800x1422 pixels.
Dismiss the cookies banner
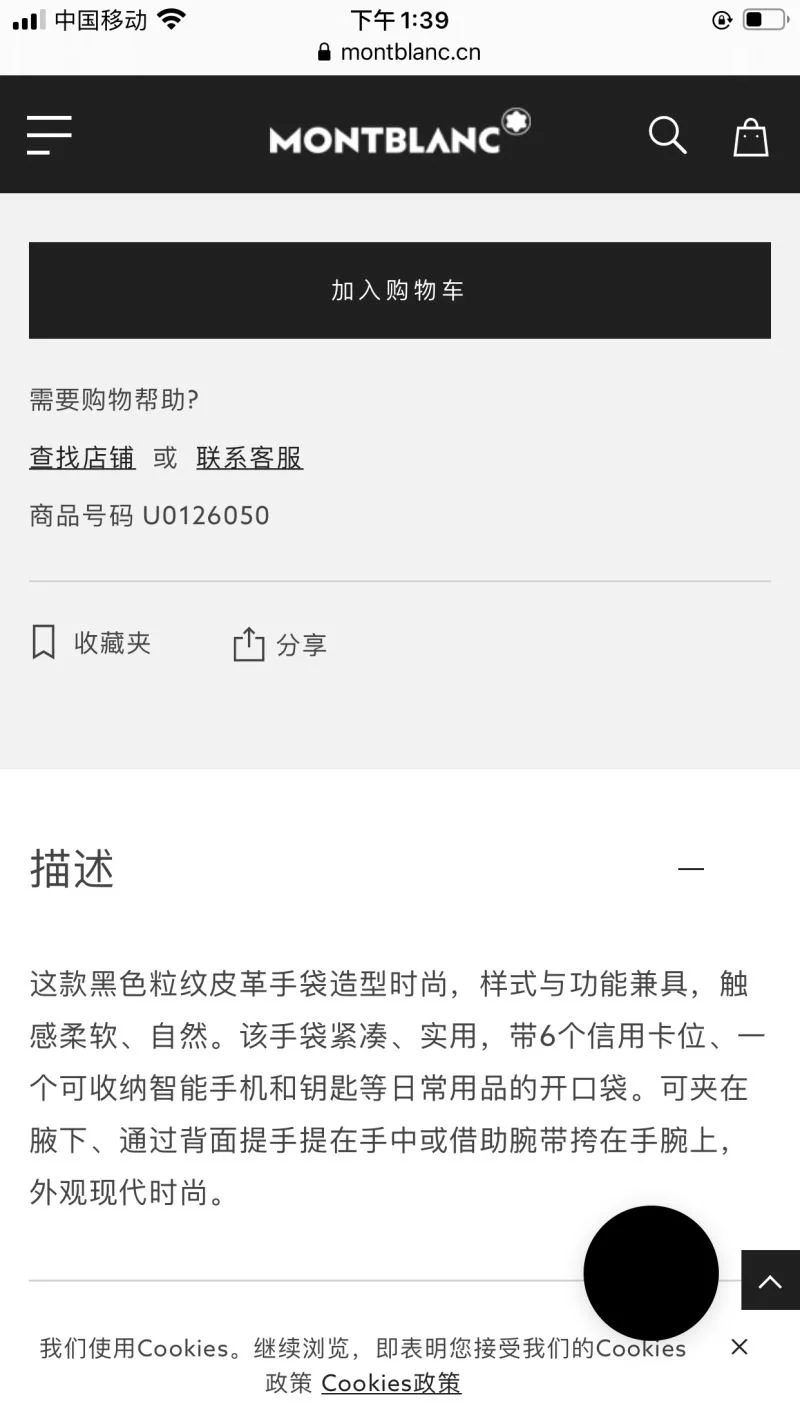pyautogui.click(x=739, y=1347)
